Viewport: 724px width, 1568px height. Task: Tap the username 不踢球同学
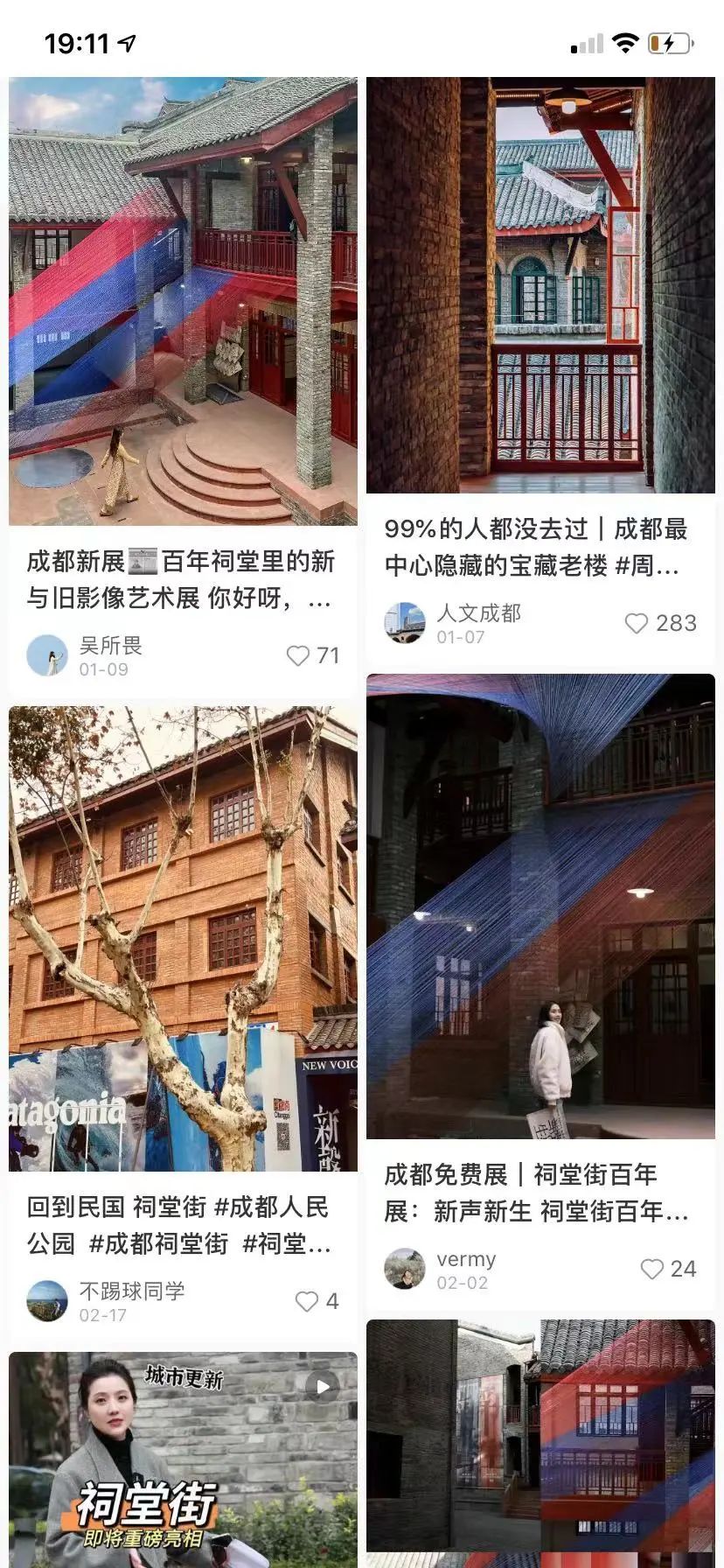[131, 1290]
